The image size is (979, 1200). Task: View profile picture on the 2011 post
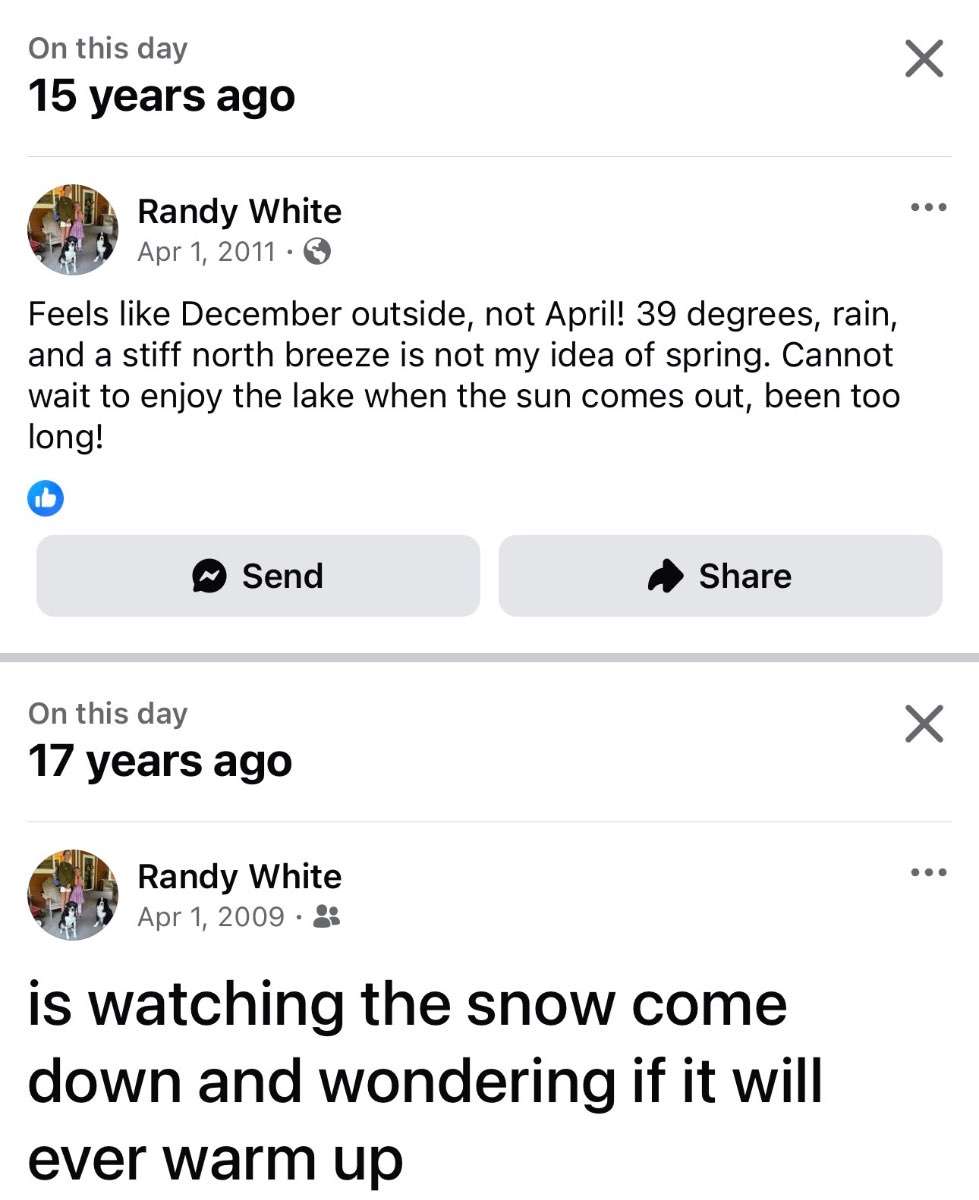point(72,230)
